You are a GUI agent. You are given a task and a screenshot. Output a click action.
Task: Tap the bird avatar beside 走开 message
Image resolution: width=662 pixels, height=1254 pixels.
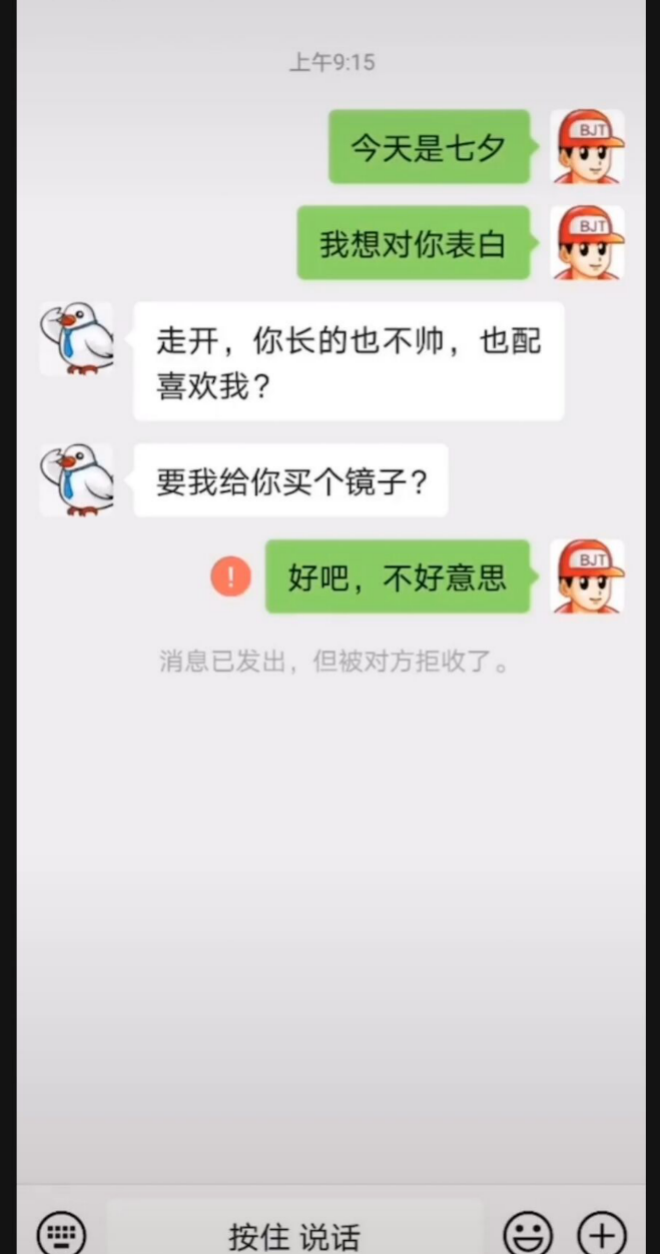pos(76,339)
